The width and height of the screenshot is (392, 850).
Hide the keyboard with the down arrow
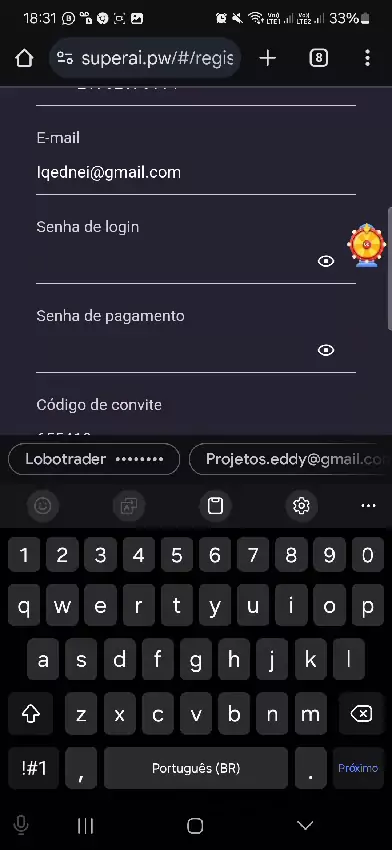coord(305,826)
